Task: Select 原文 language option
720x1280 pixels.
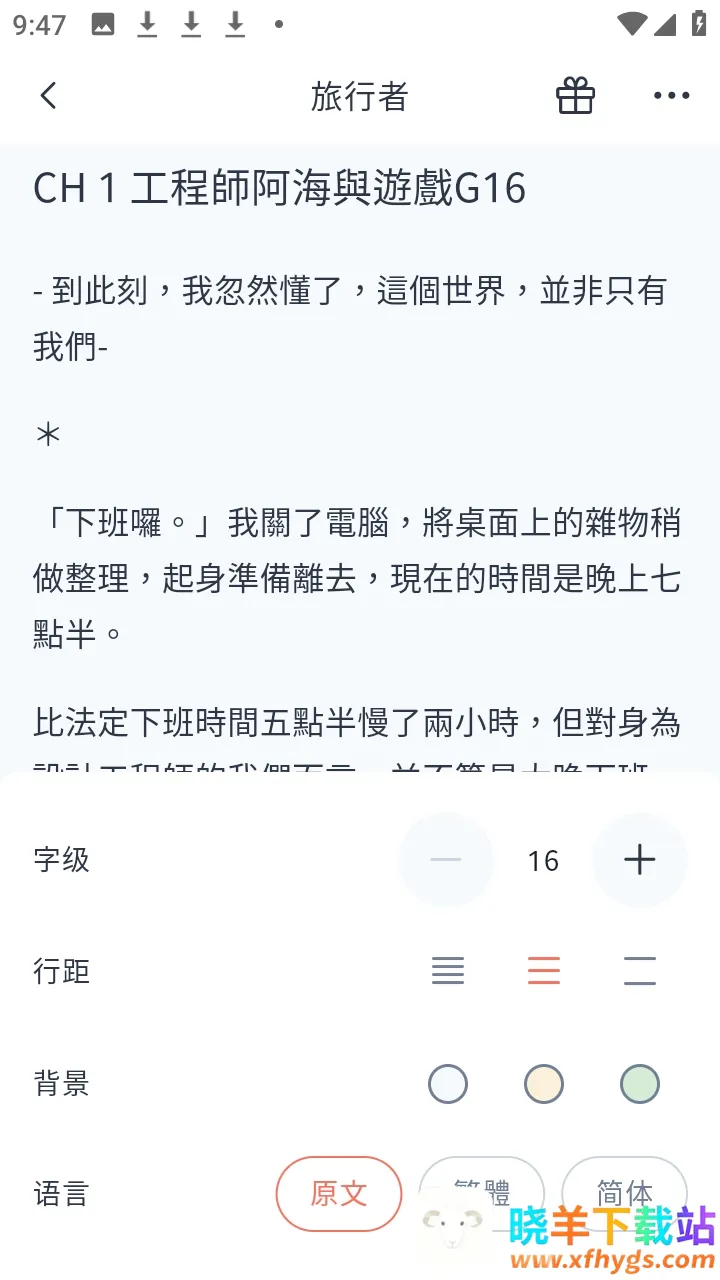Action: click(x=339, y=1193)
